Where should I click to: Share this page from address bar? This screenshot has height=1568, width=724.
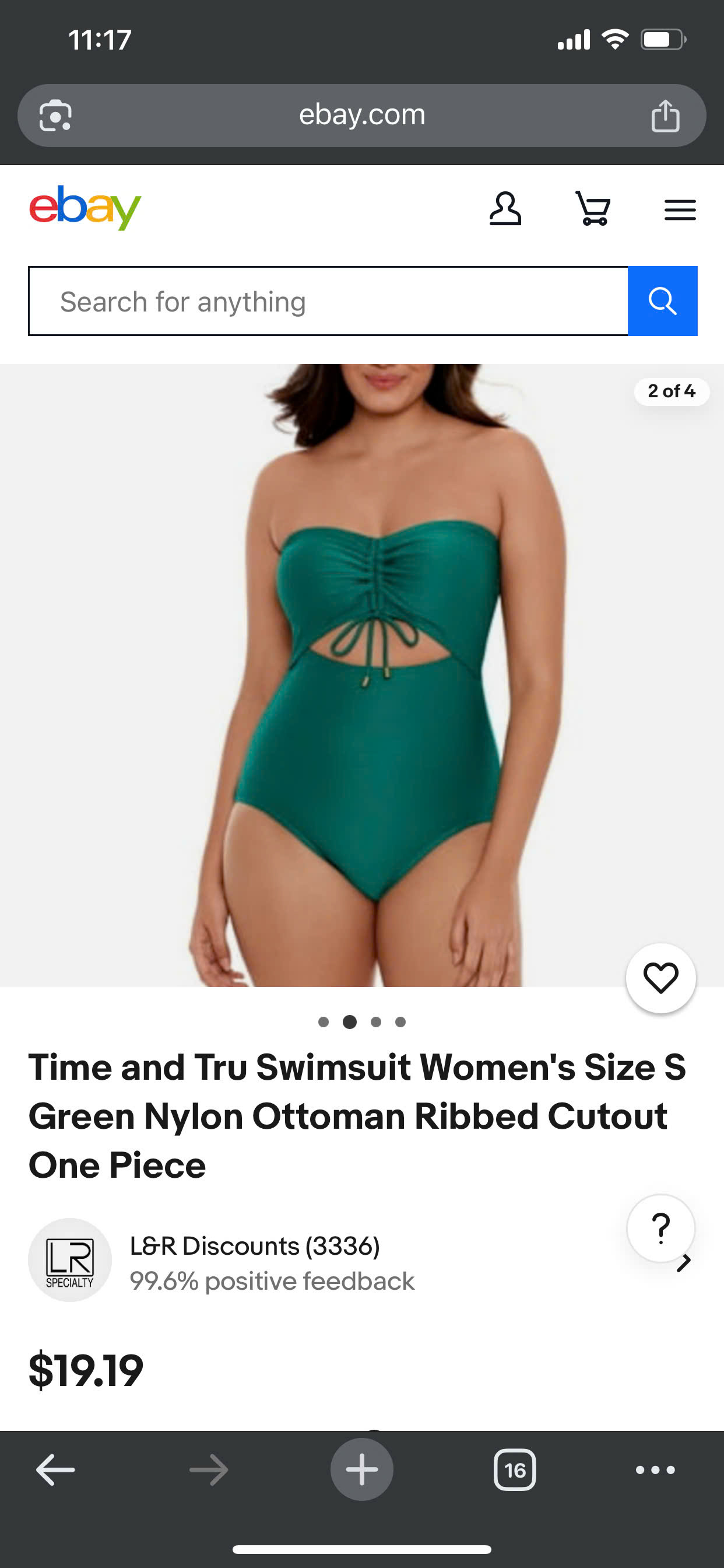point(665,116)
